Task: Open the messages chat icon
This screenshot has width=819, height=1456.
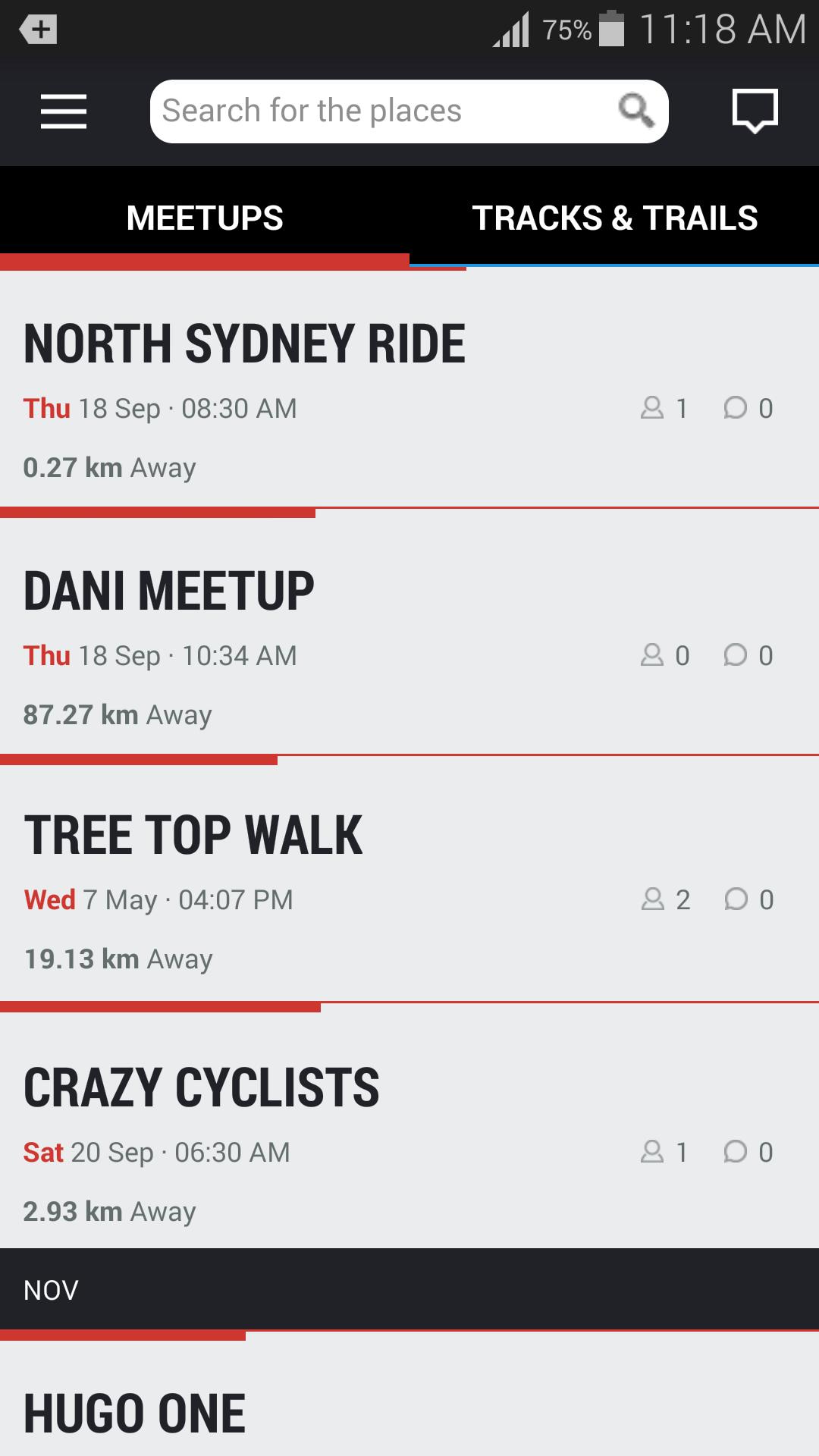Action: (x=755, y=111)
